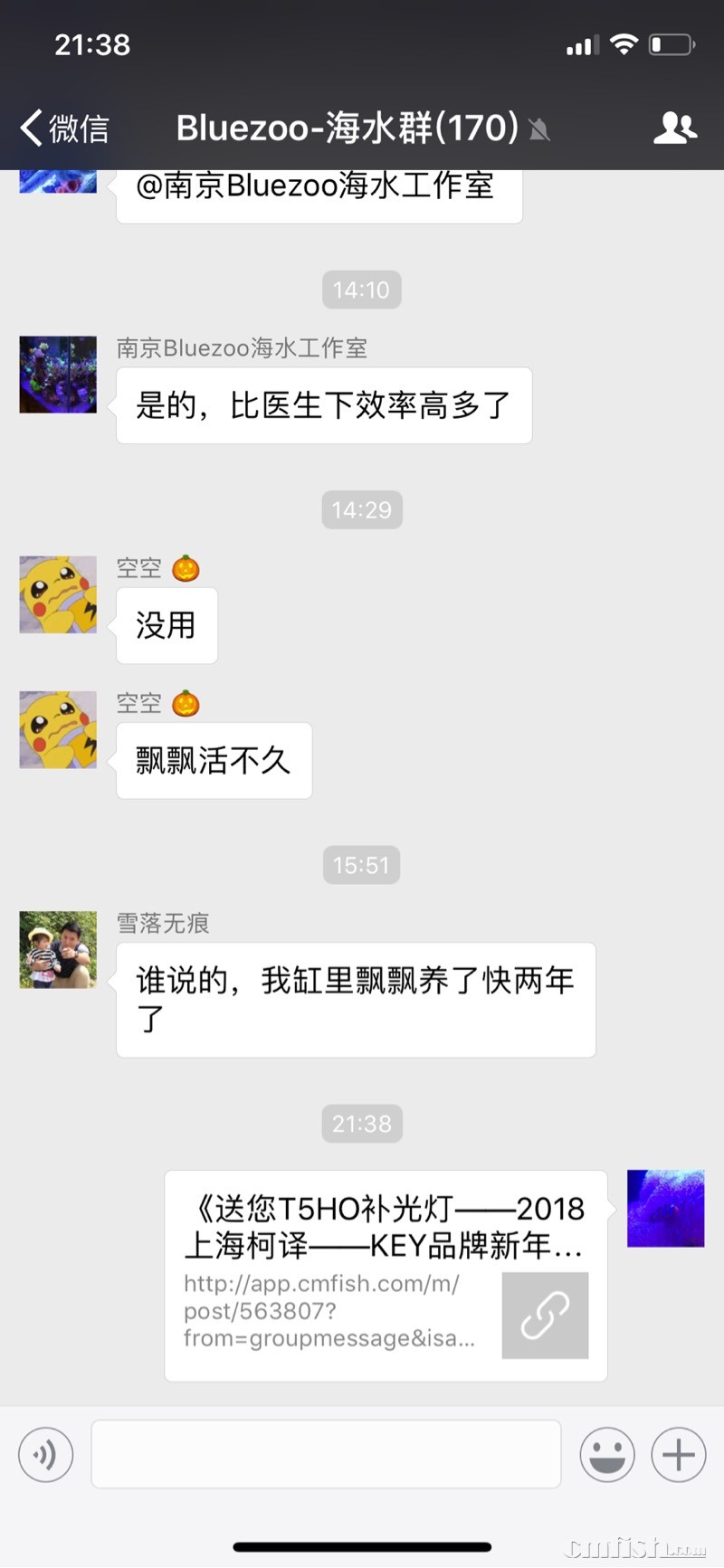Image resolution: width=724 pixels, height=1568 pixels.
Task: Open the emoji sticker panel
Action: (x=606, y=1455)
